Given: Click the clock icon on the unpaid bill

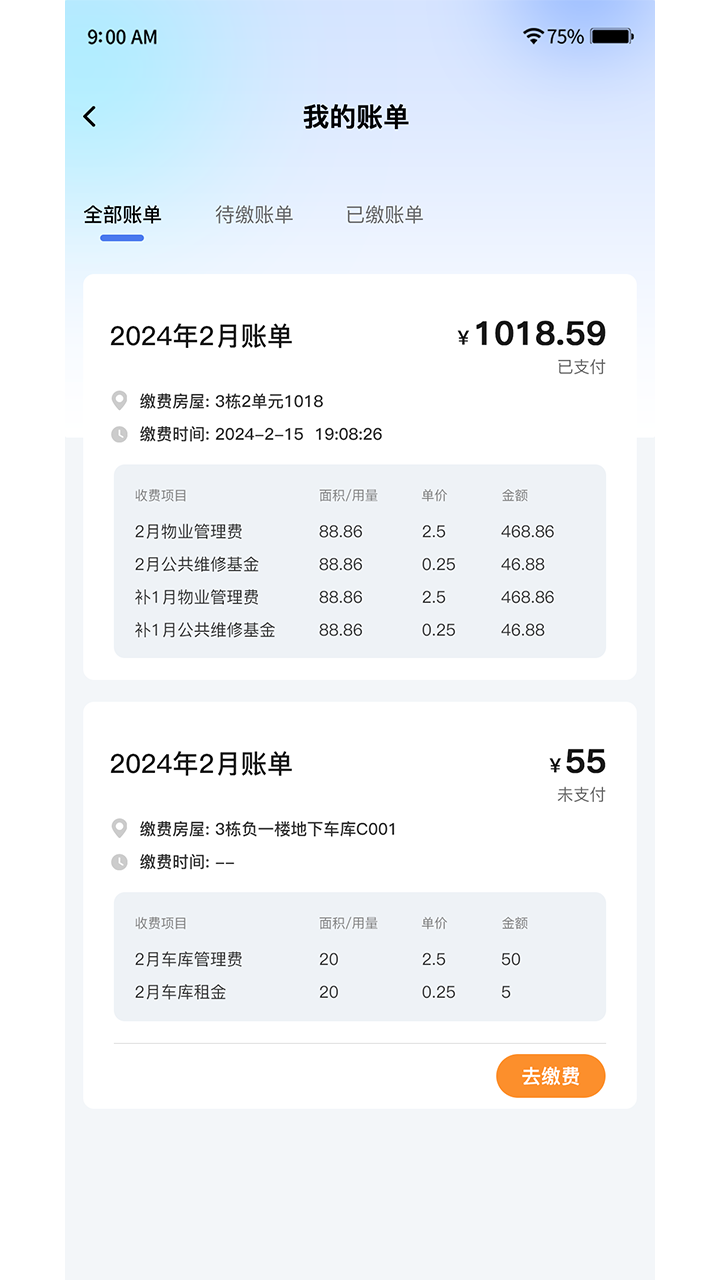Looking at the screenshot, I should point(118,861).
